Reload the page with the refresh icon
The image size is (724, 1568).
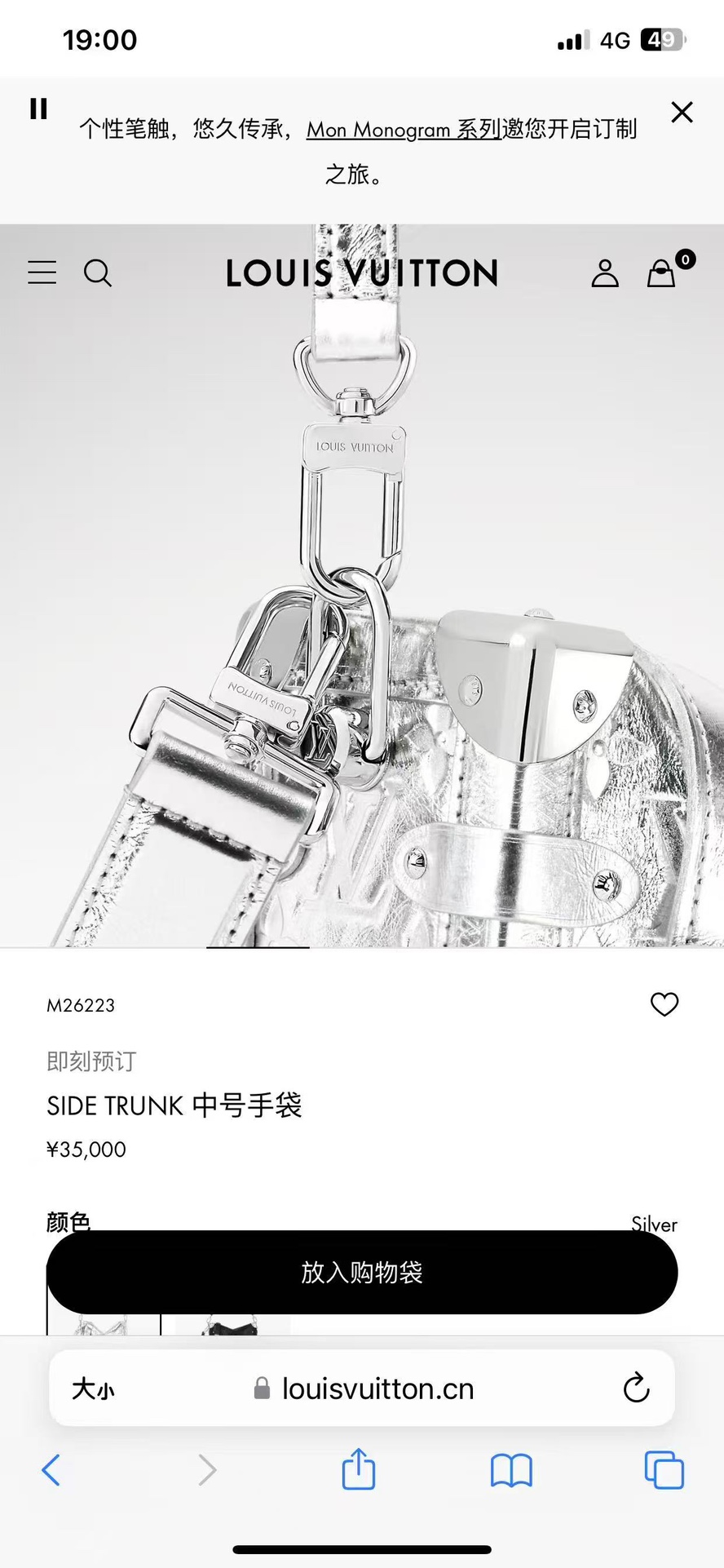pos(635,1389)
